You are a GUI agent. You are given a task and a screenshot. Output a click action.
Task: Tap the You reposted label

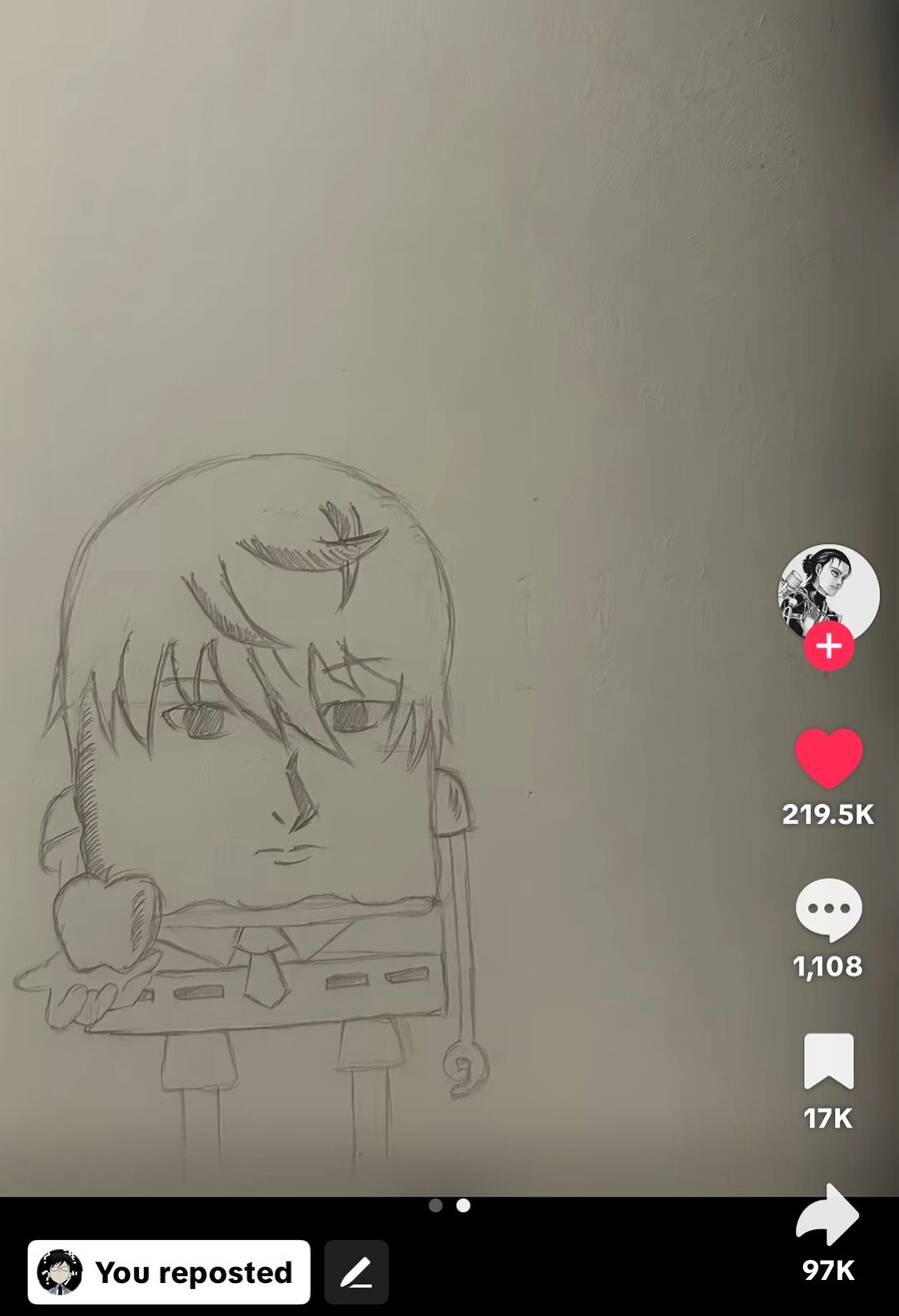click(x=169, y=1272)
